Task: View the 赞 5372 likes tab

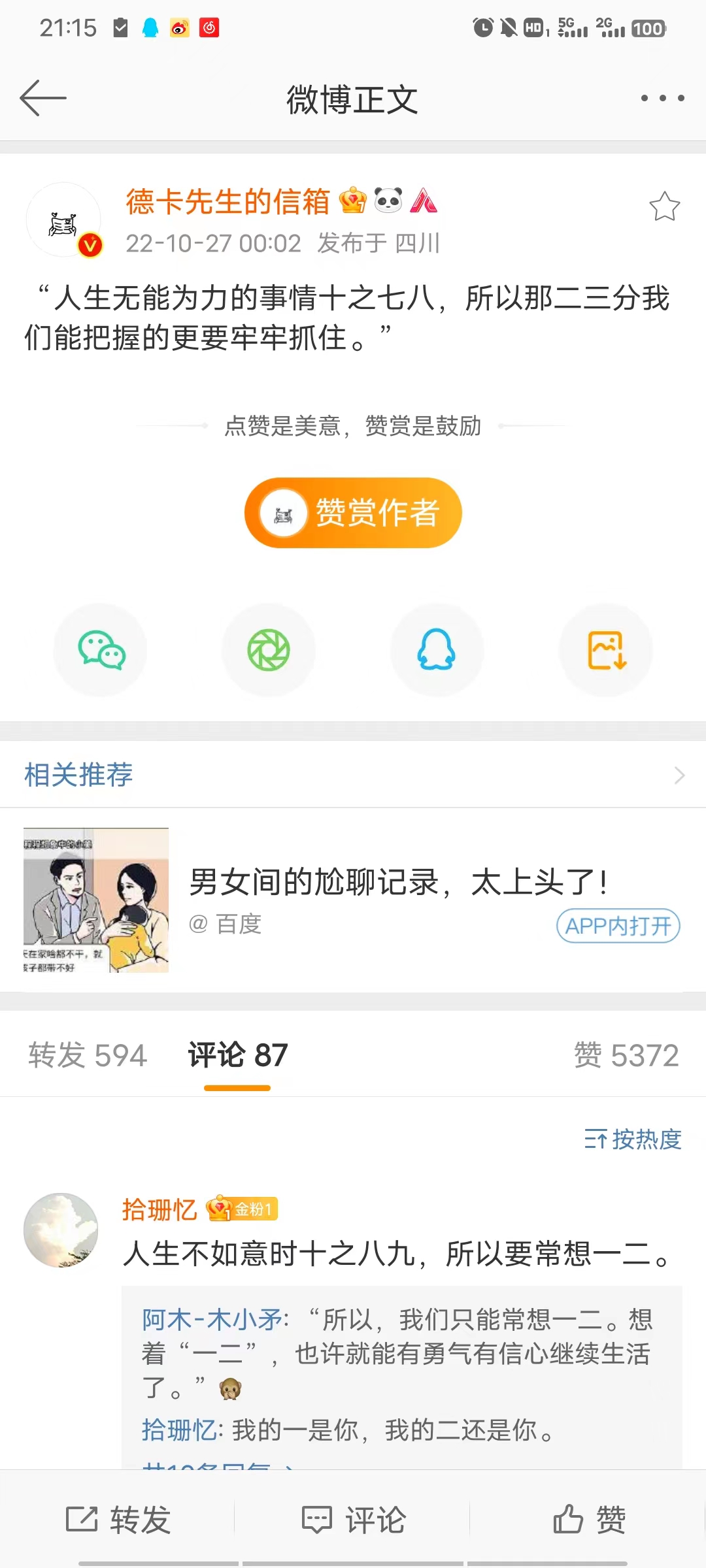Action: tap(626, 1055)
